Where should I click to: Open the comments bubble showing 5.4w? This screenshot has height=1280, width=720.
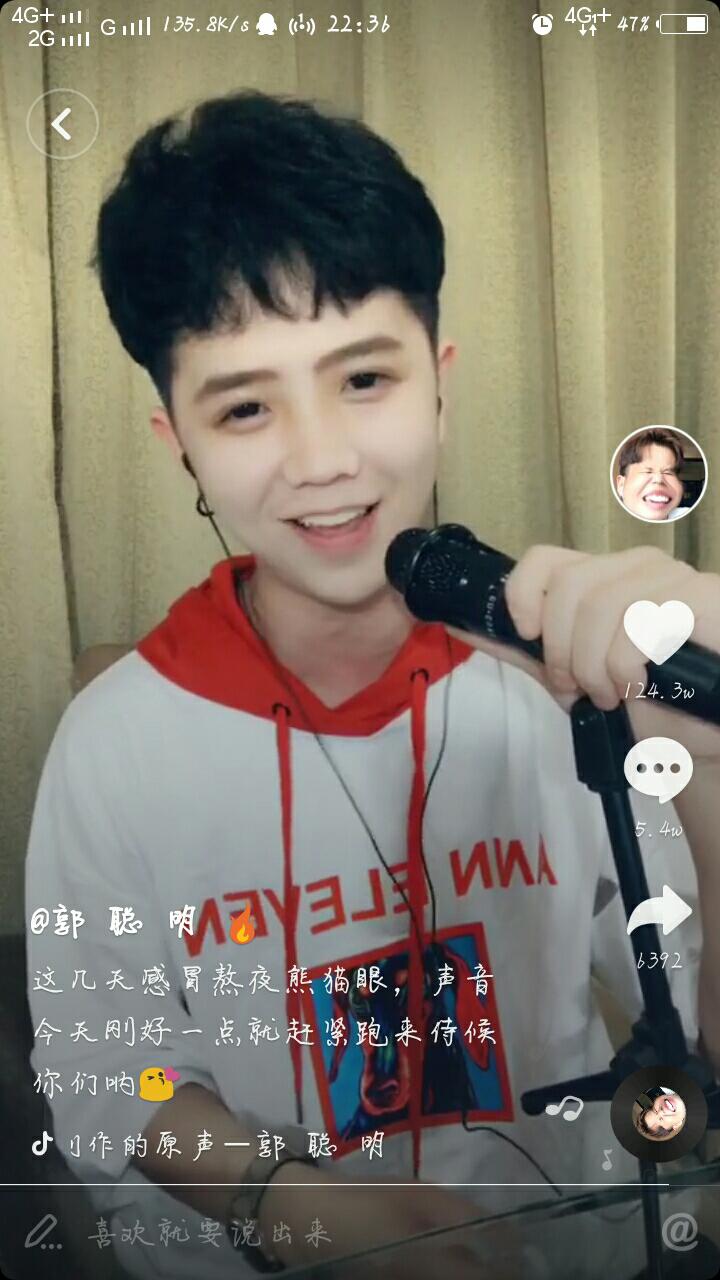658,768
